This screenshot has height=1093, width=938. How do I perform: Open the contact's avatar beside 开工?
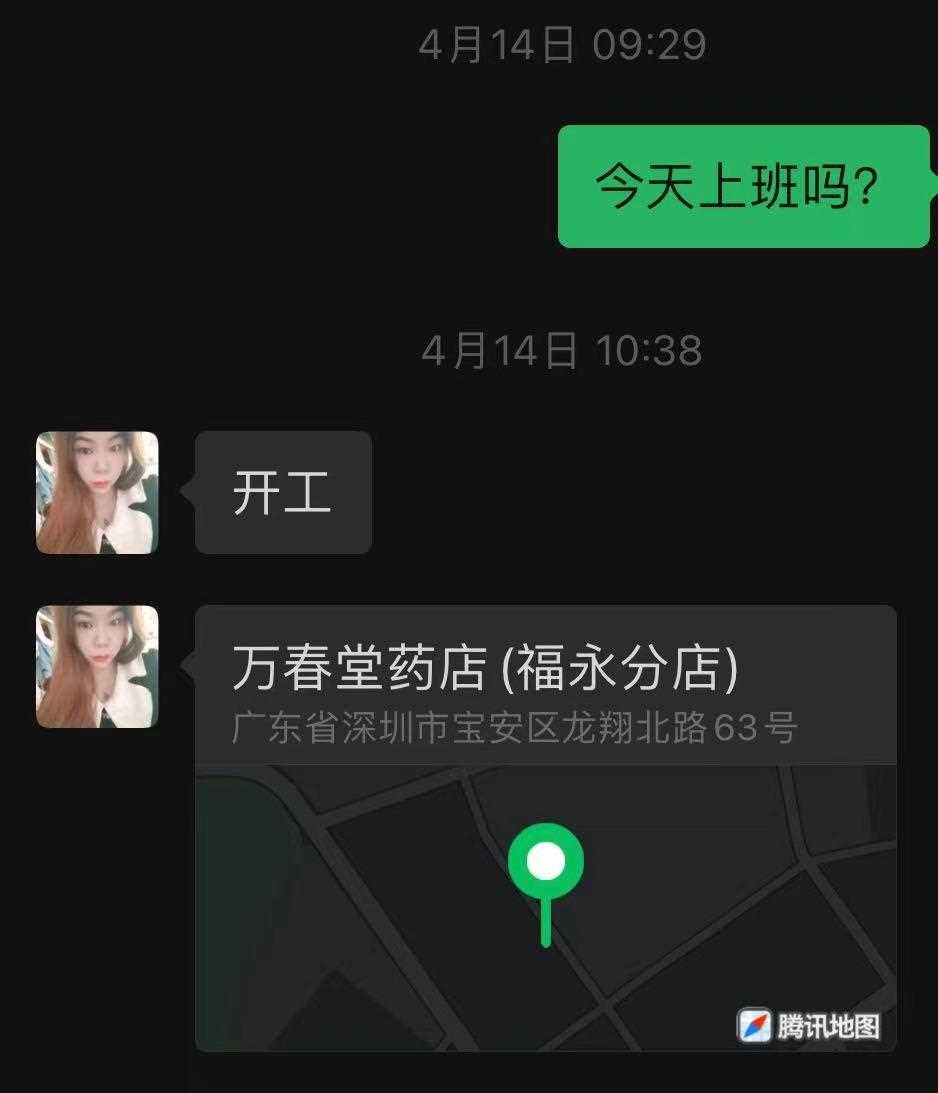[97, 492]
